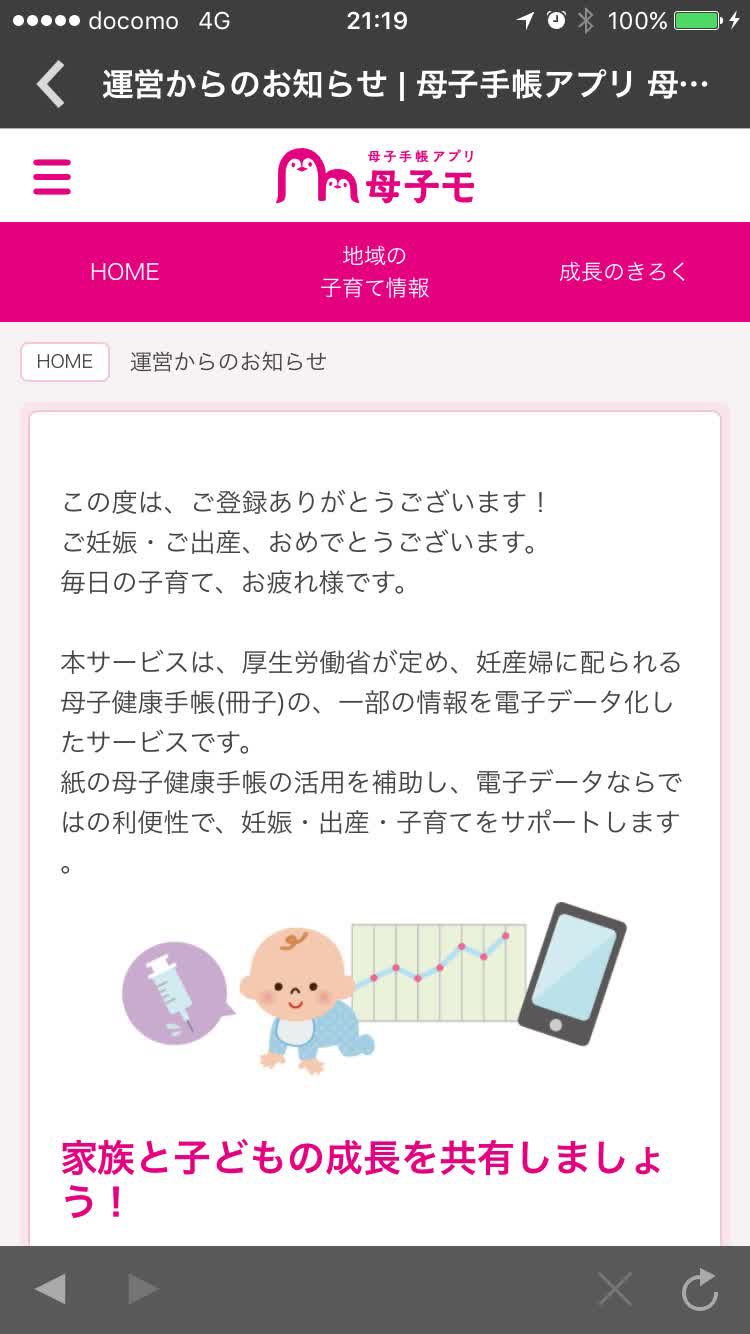This screenshot has height=1334, width=750.
Task: Switch to the HOME tab
Action: [x=125, y=272]
